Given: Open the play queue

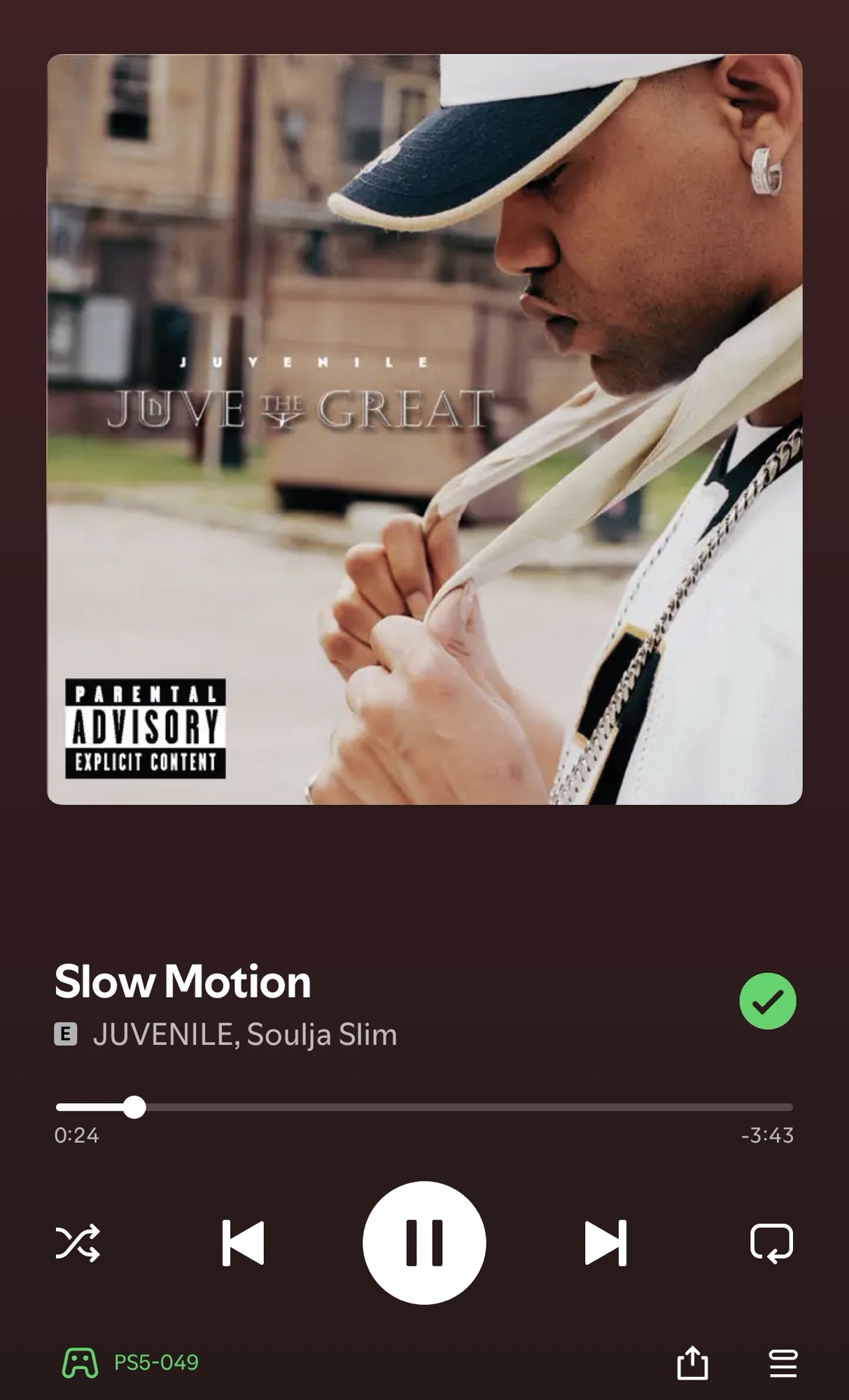Looking at the screenshot, I should pos(783,1362).
